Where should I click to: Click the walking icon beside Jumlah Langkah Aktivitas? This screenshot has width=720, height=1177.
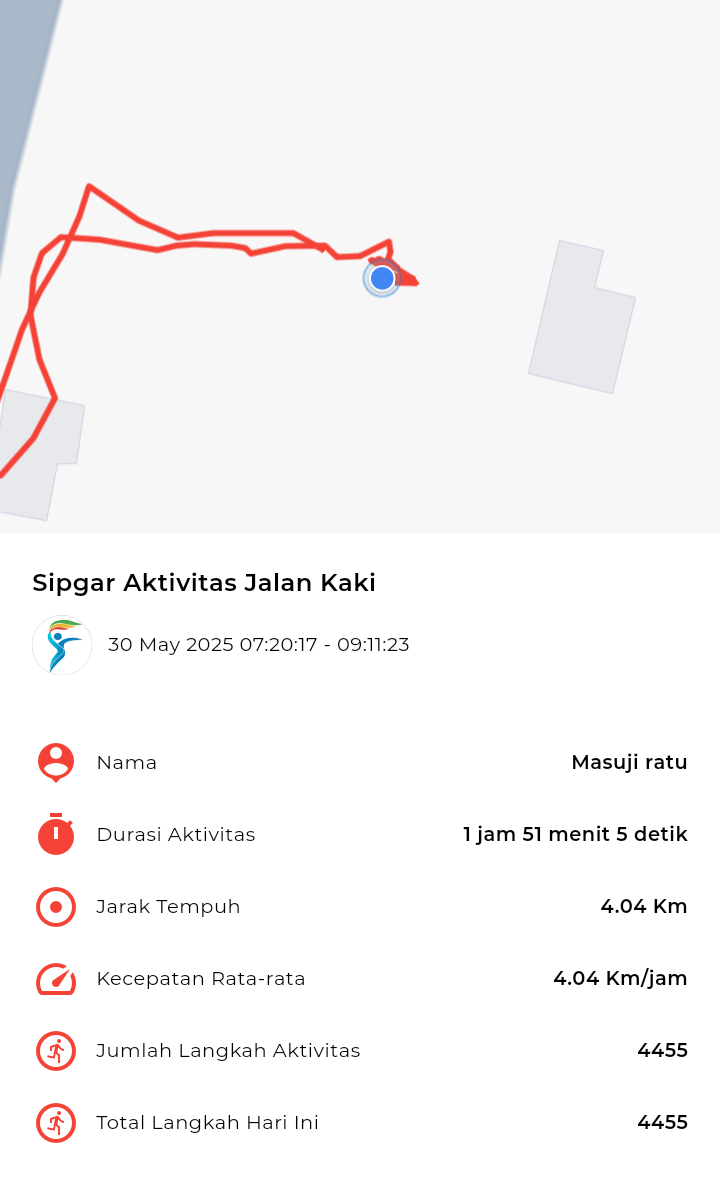coord(56,1051)
